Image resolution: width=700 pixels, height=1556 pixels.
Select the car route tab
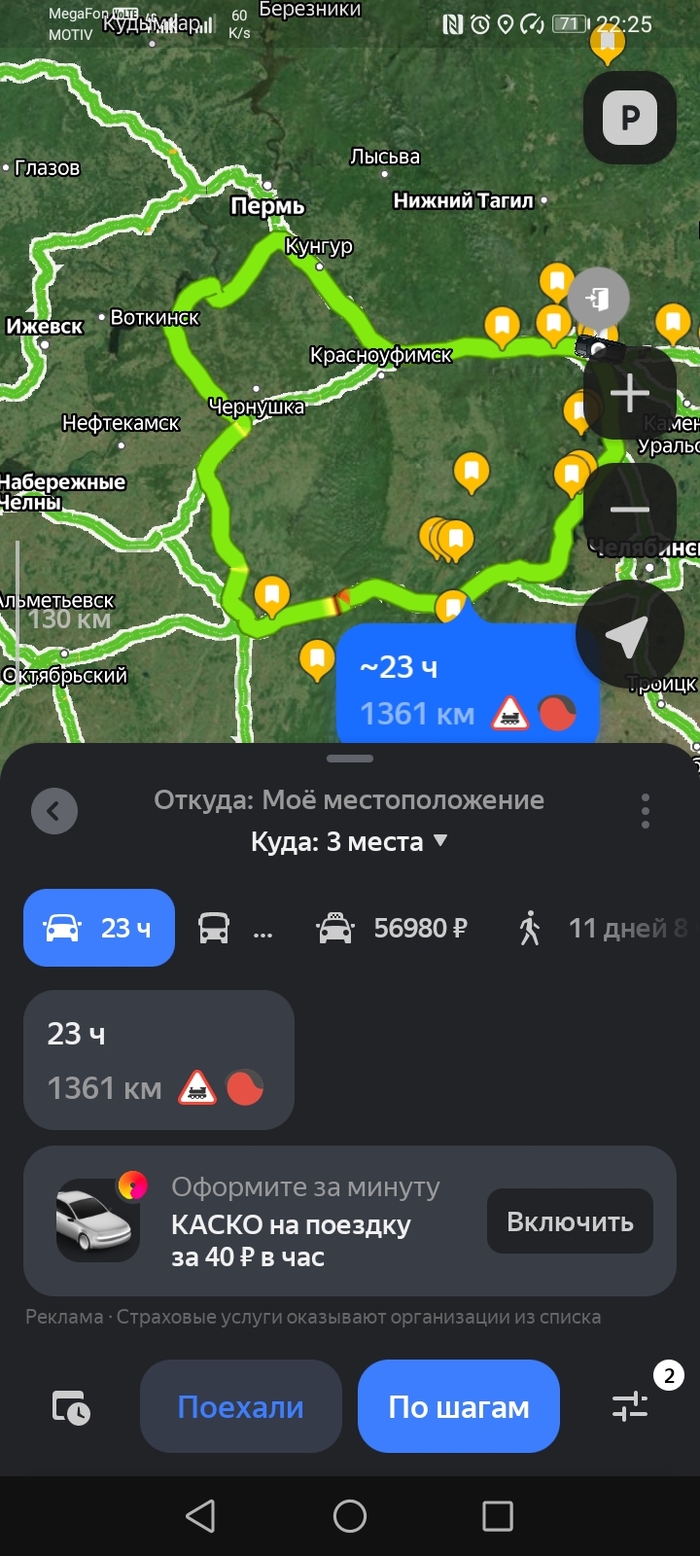[99, 928]
